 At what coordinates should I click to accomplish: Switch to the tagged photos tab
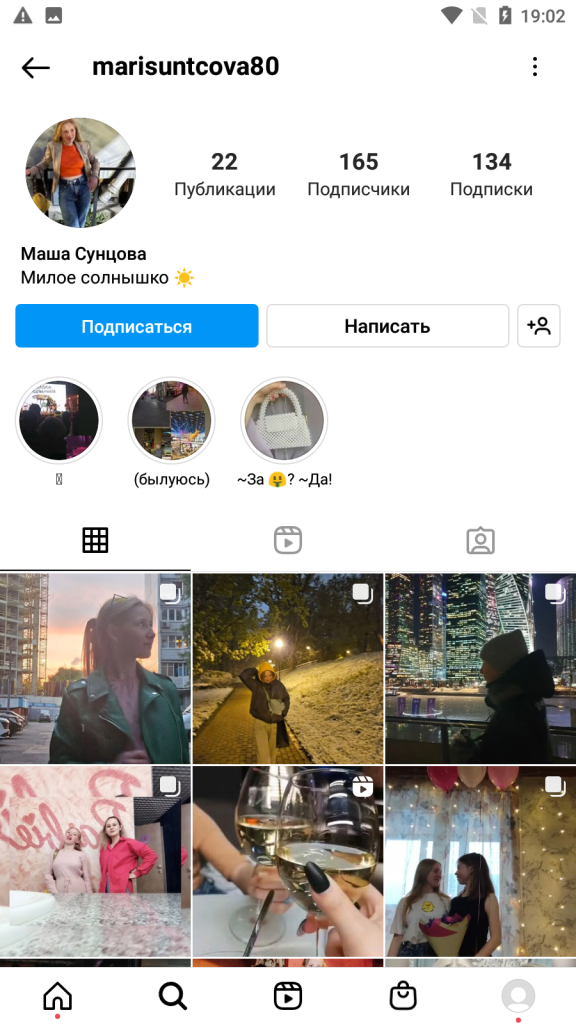pos(481,541)
